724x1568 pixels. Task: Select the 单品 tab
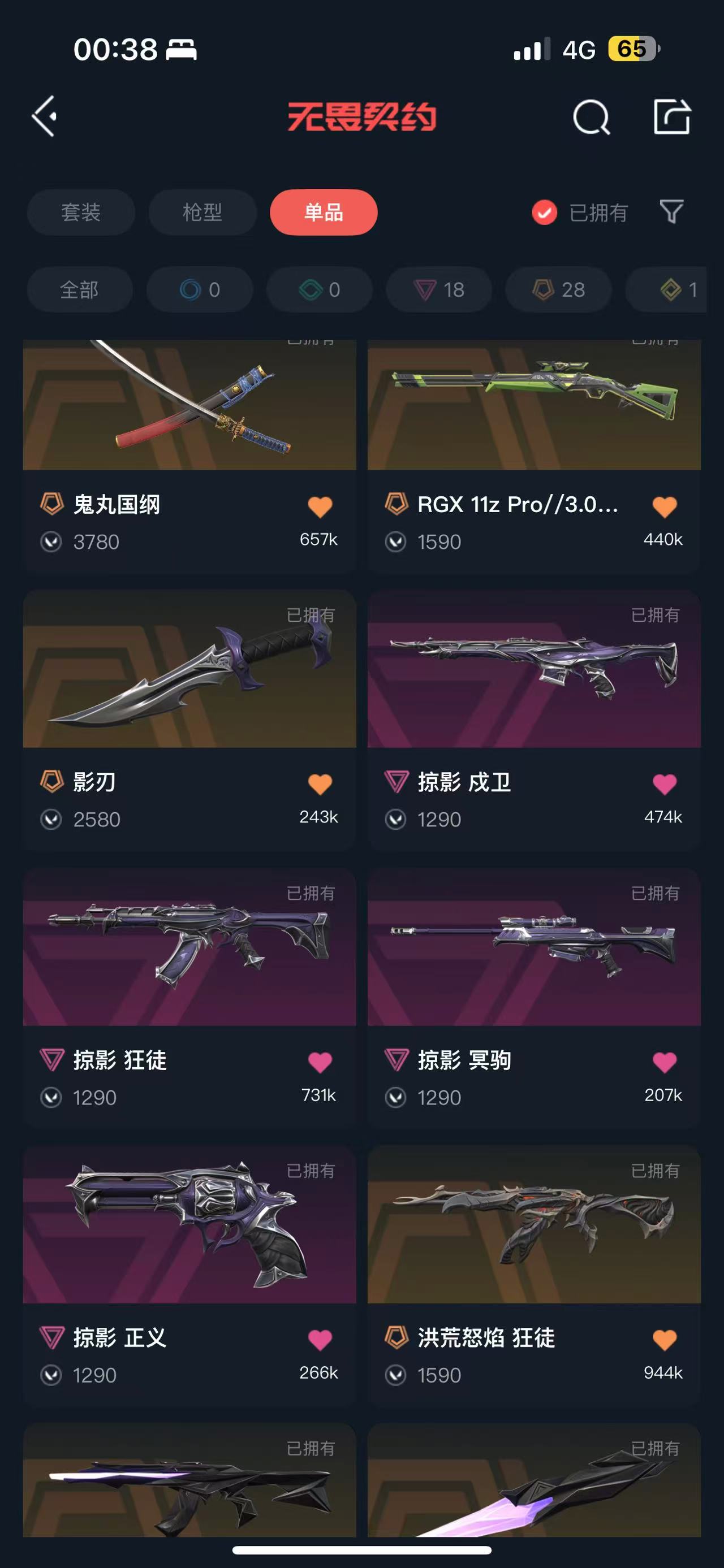324,213
